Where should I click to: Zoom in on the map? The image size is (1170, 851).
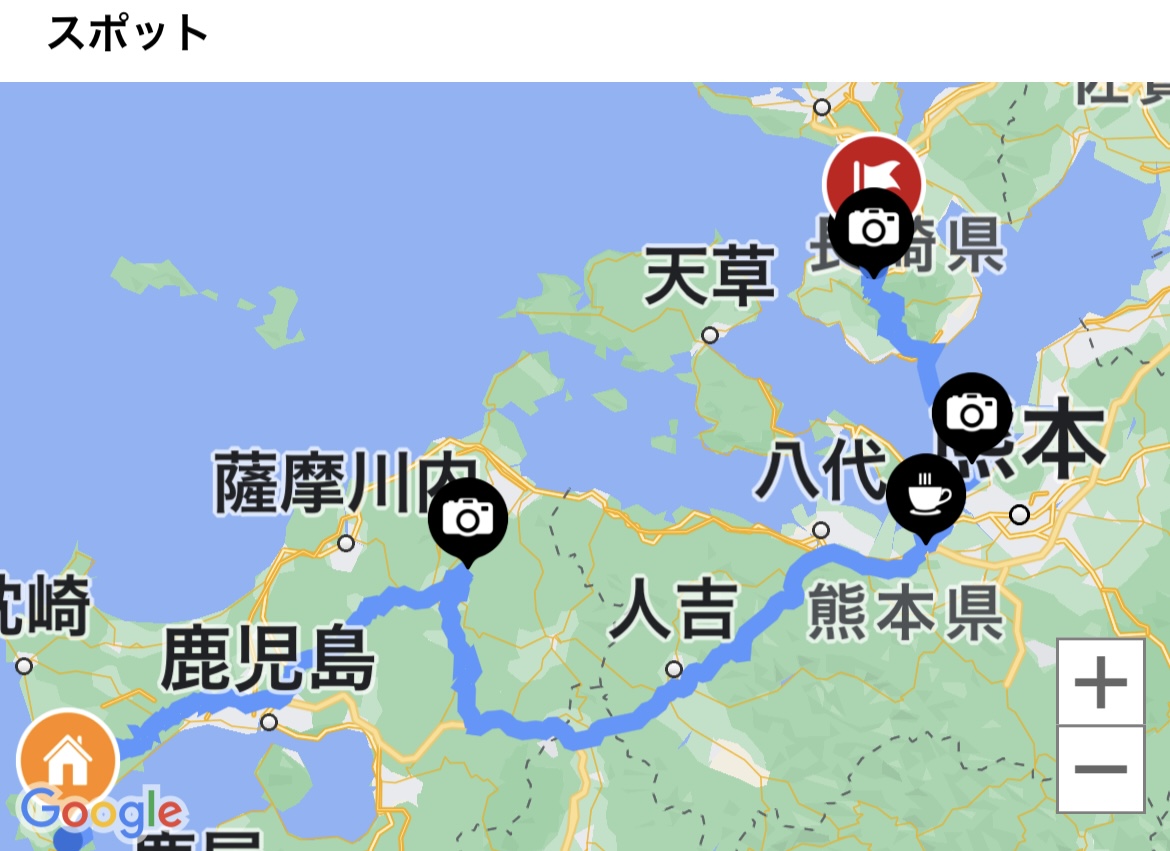pos(1100,683)
